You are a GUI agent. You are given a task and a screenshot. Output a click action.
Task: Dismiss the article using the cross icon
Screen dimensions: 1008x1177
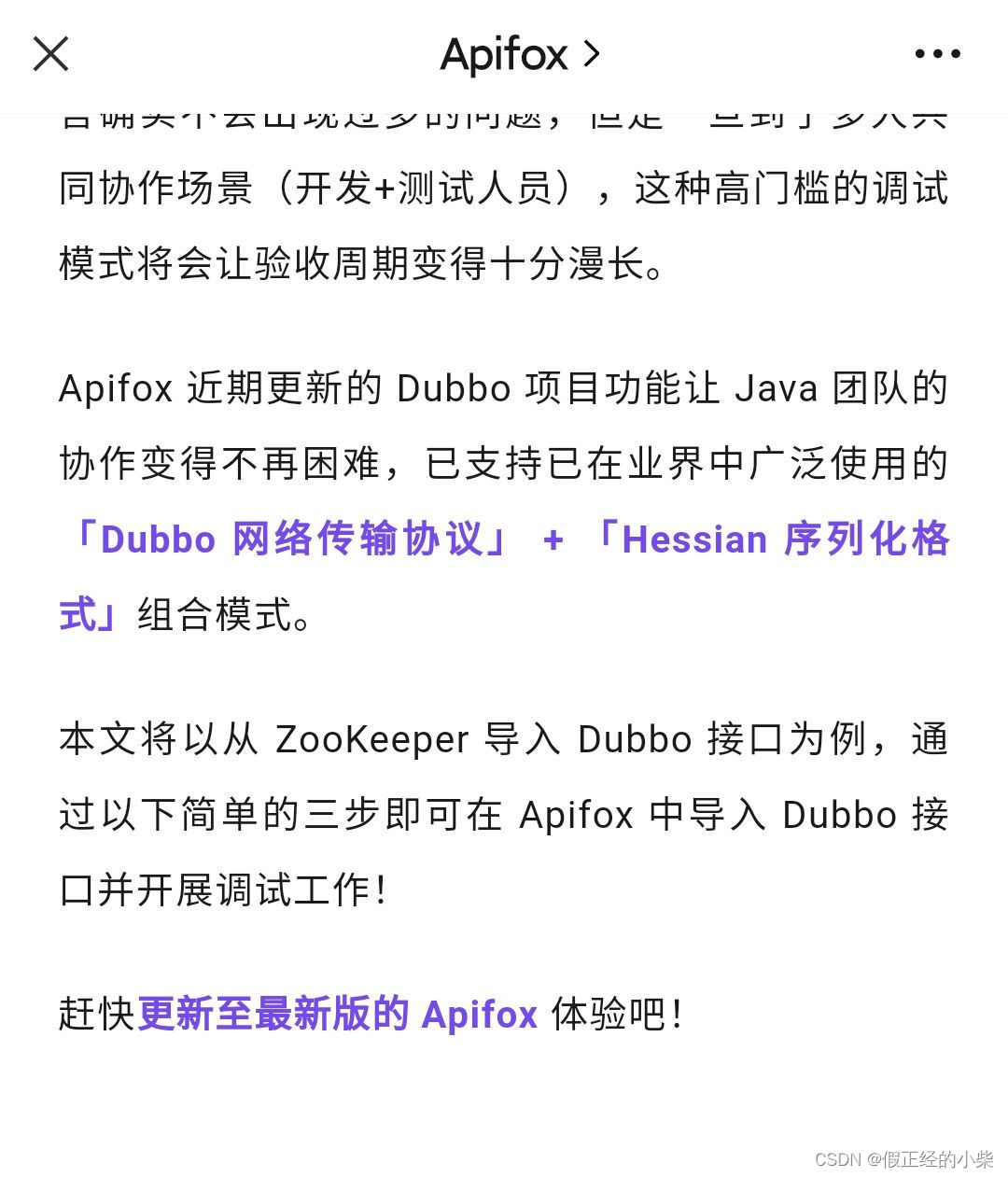click(50, 53)
